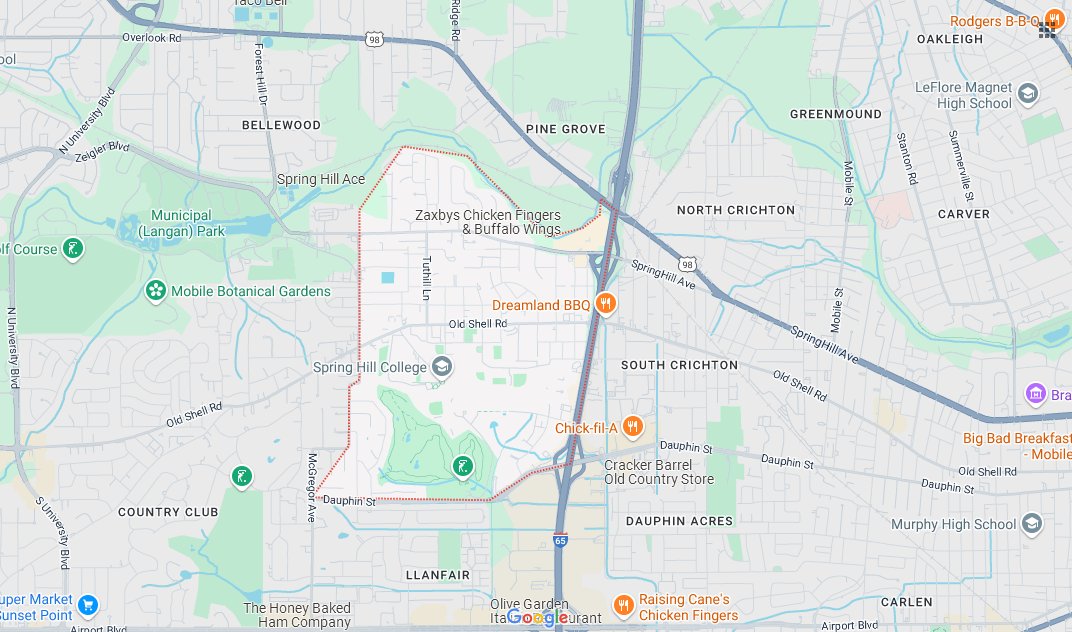Screen dimensions: 1072x632
Task: Open the Google apps grid icon
Action: (x=1047, y=29)
